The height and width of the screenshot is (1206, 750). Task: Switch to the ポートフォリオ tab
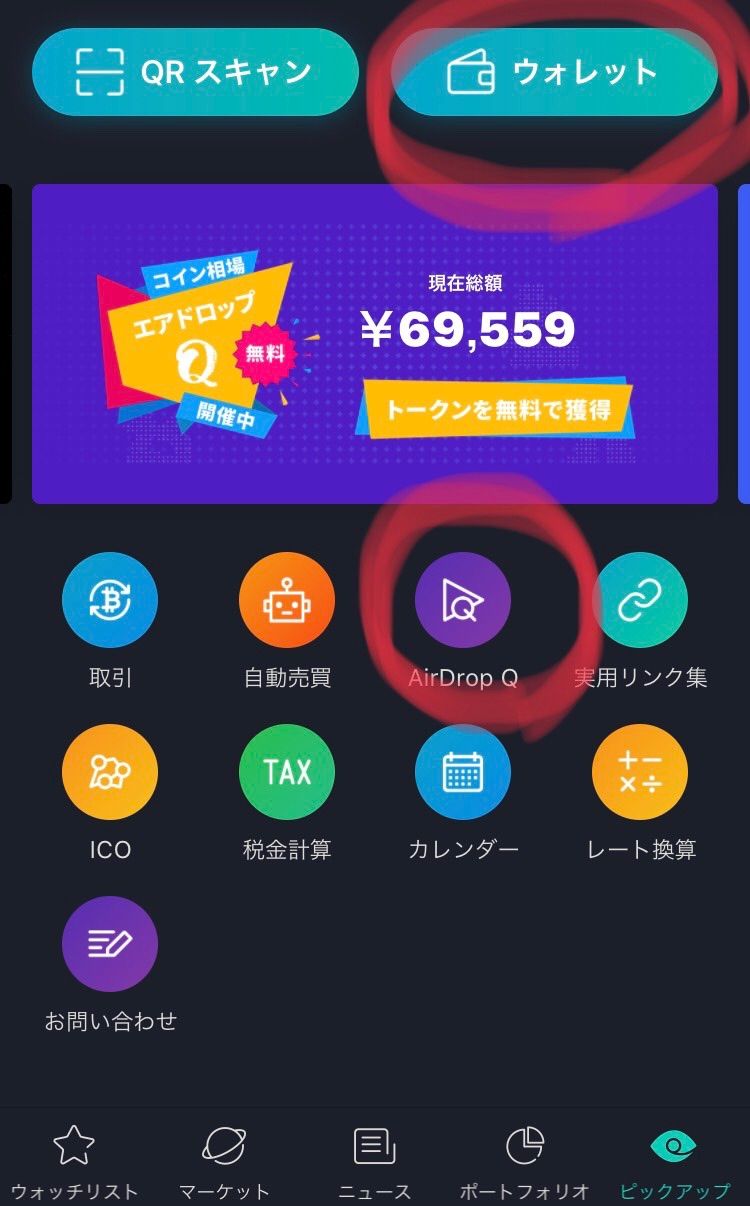tap(525, 1160)
